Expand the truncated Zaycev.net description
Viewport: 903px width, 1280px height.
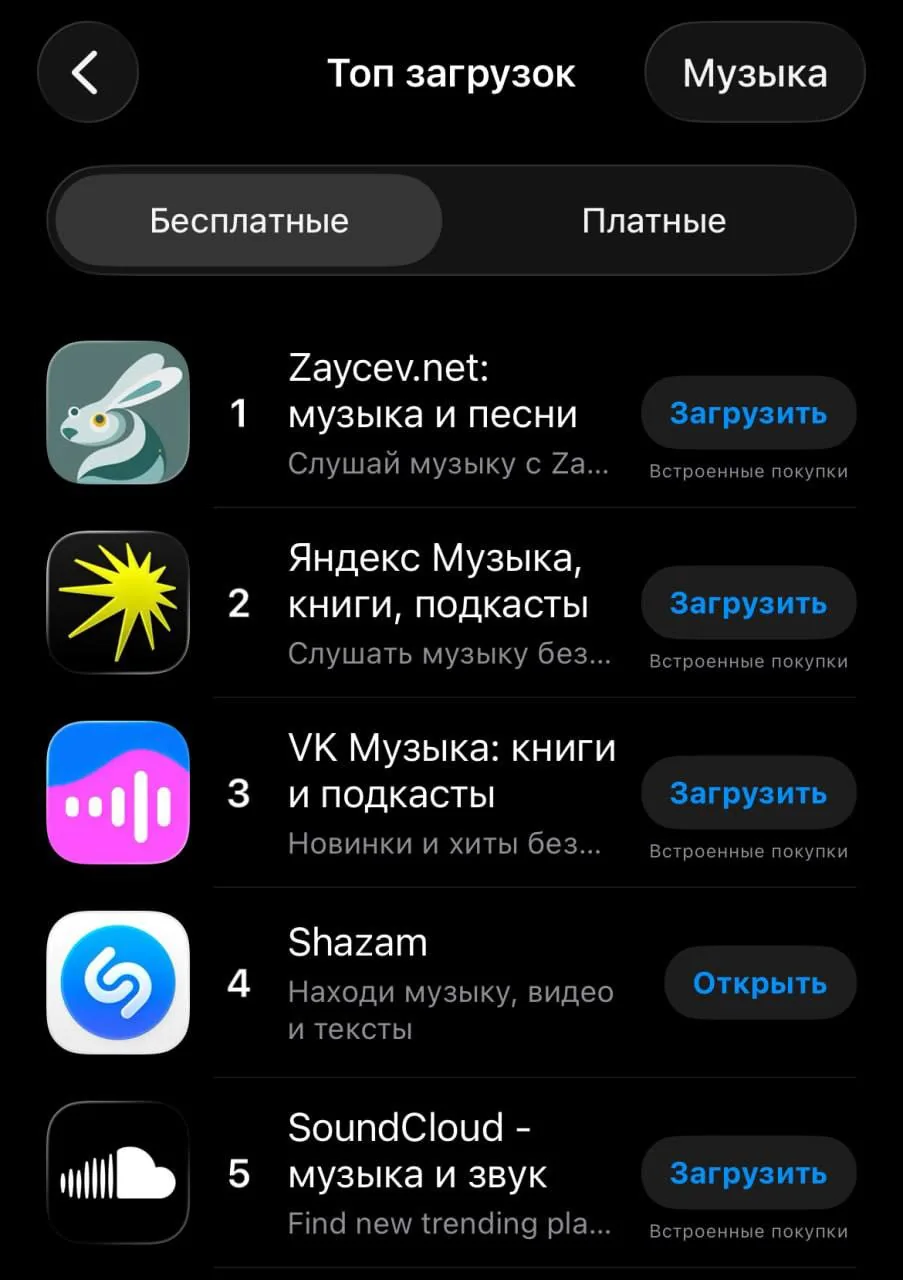click(445, 463)
